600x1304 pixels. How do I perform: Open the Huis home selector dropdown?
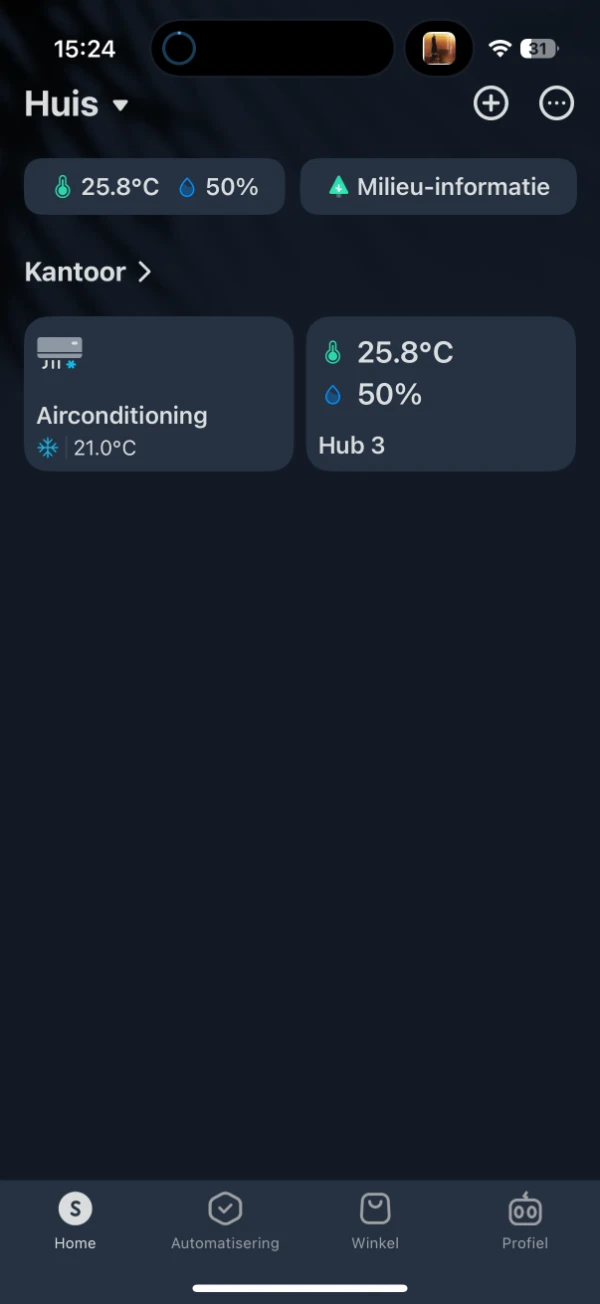(78, 104)
